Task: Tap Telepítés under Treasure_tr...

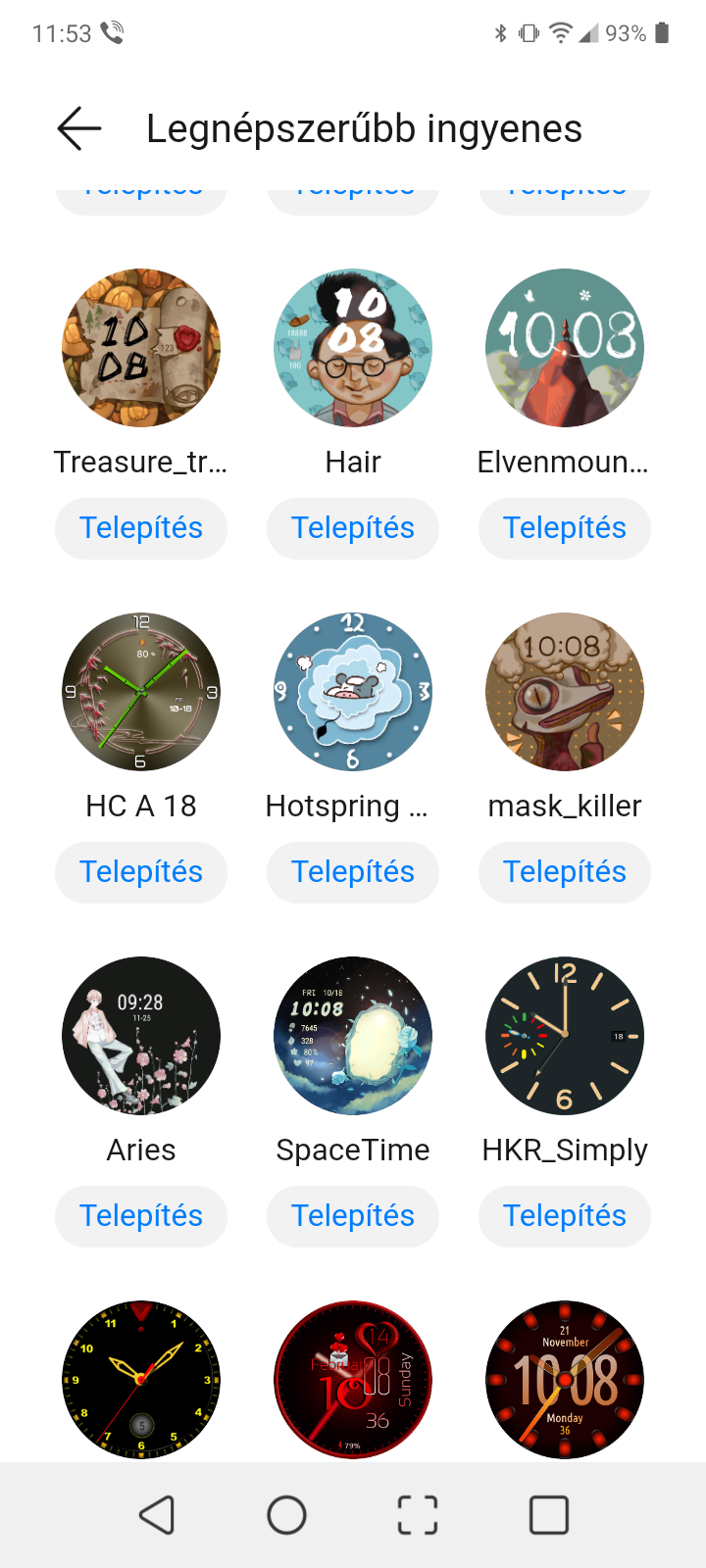Action: pyautogui.click(x=141, y=528)
